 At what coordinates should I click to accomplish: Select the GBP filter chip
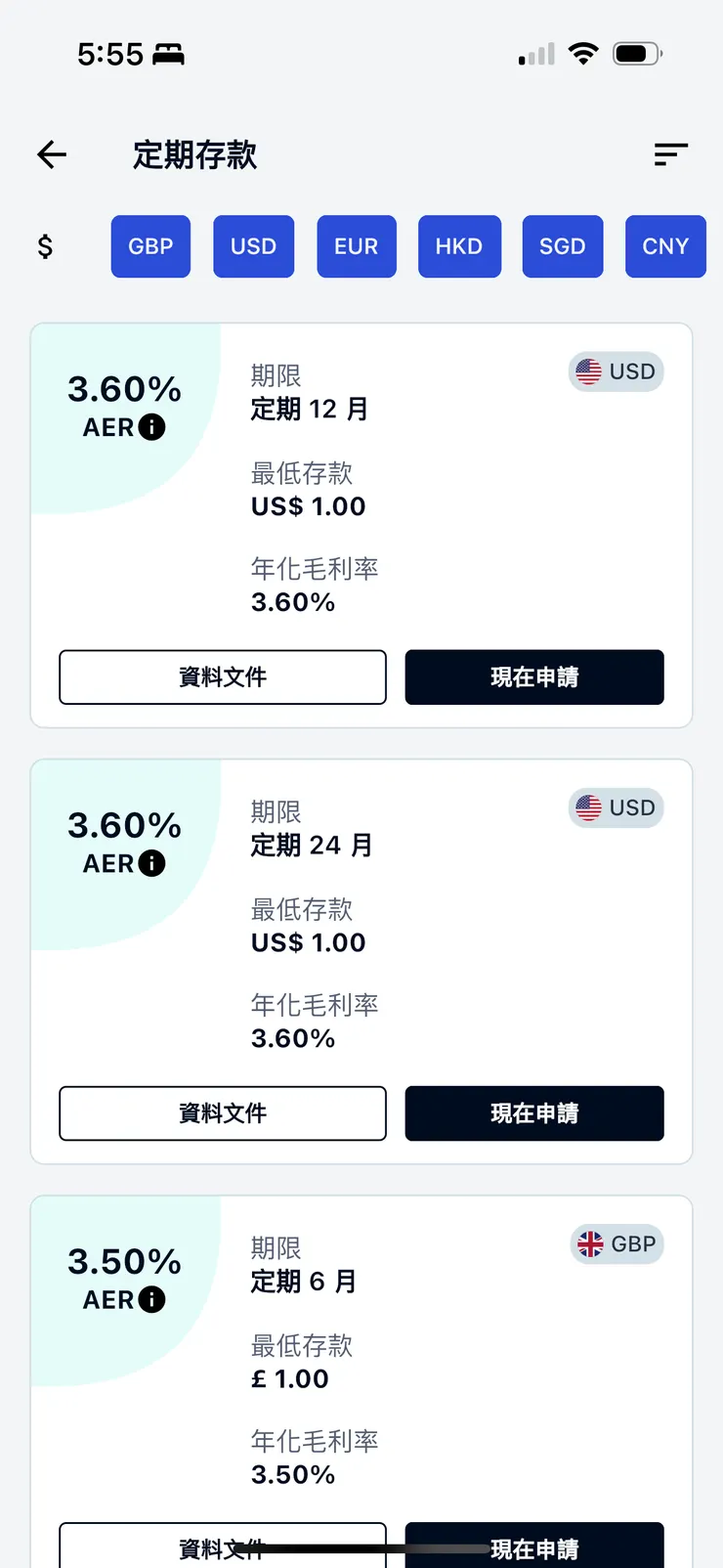coord(150,246)
